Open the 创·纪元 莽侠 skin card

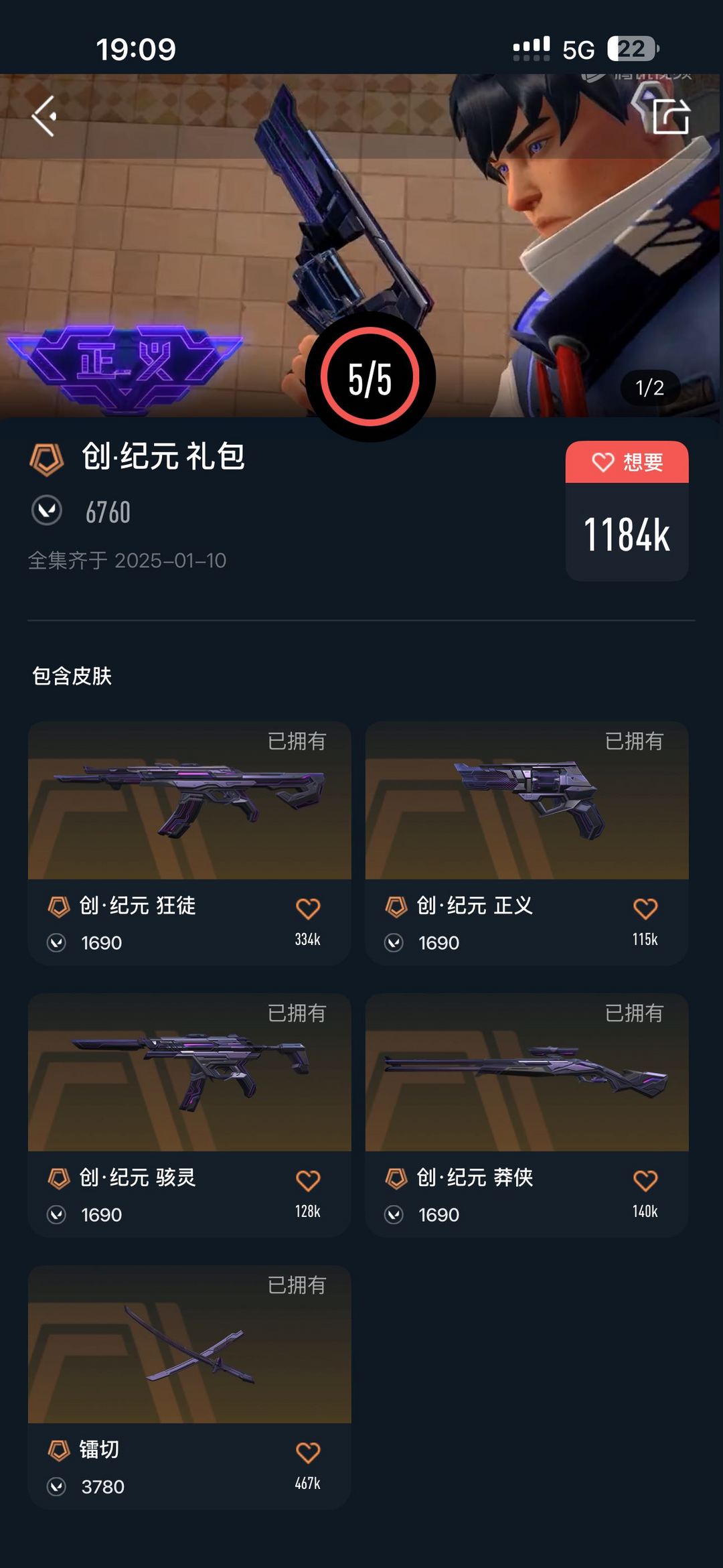527,1115
